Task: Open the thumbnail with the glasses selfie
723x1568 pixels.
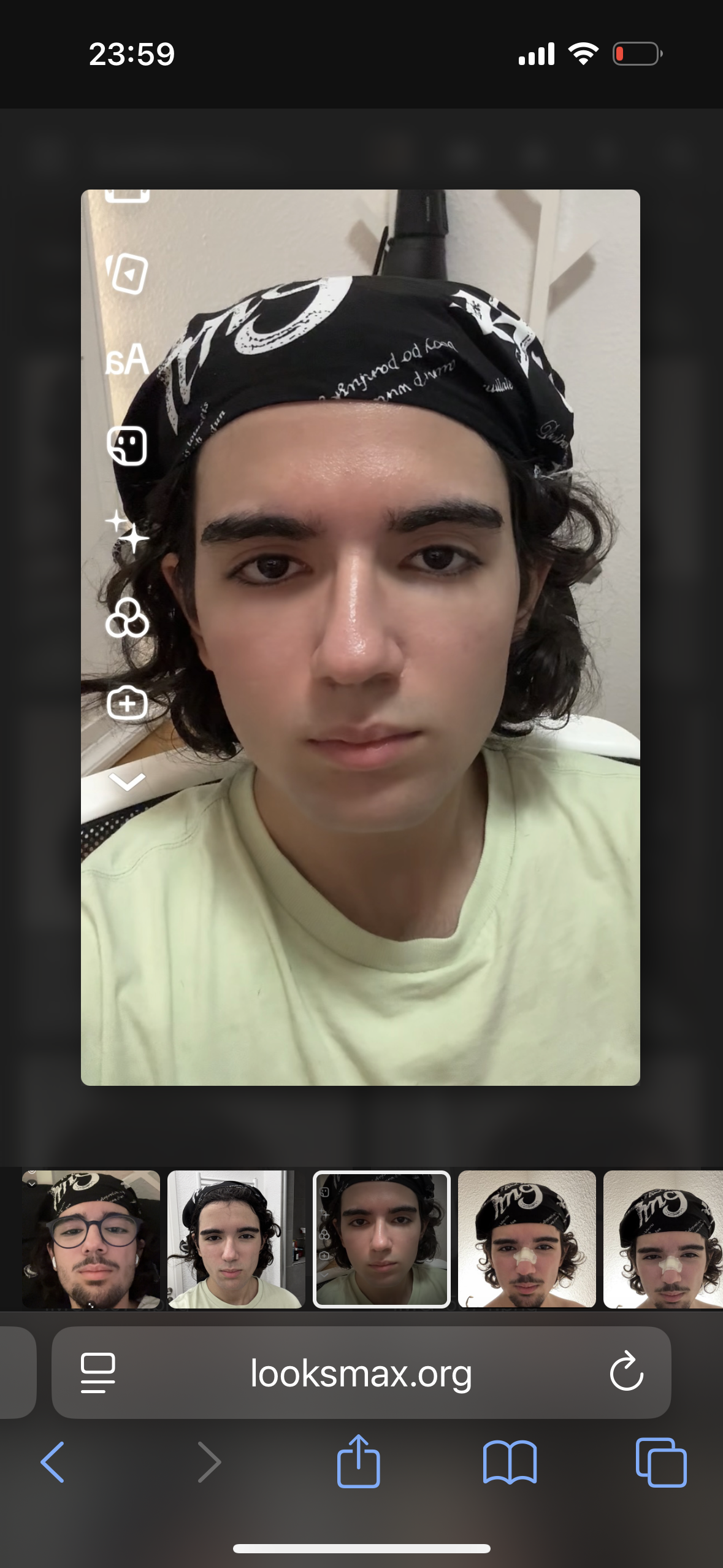Action: [91, 1239]
